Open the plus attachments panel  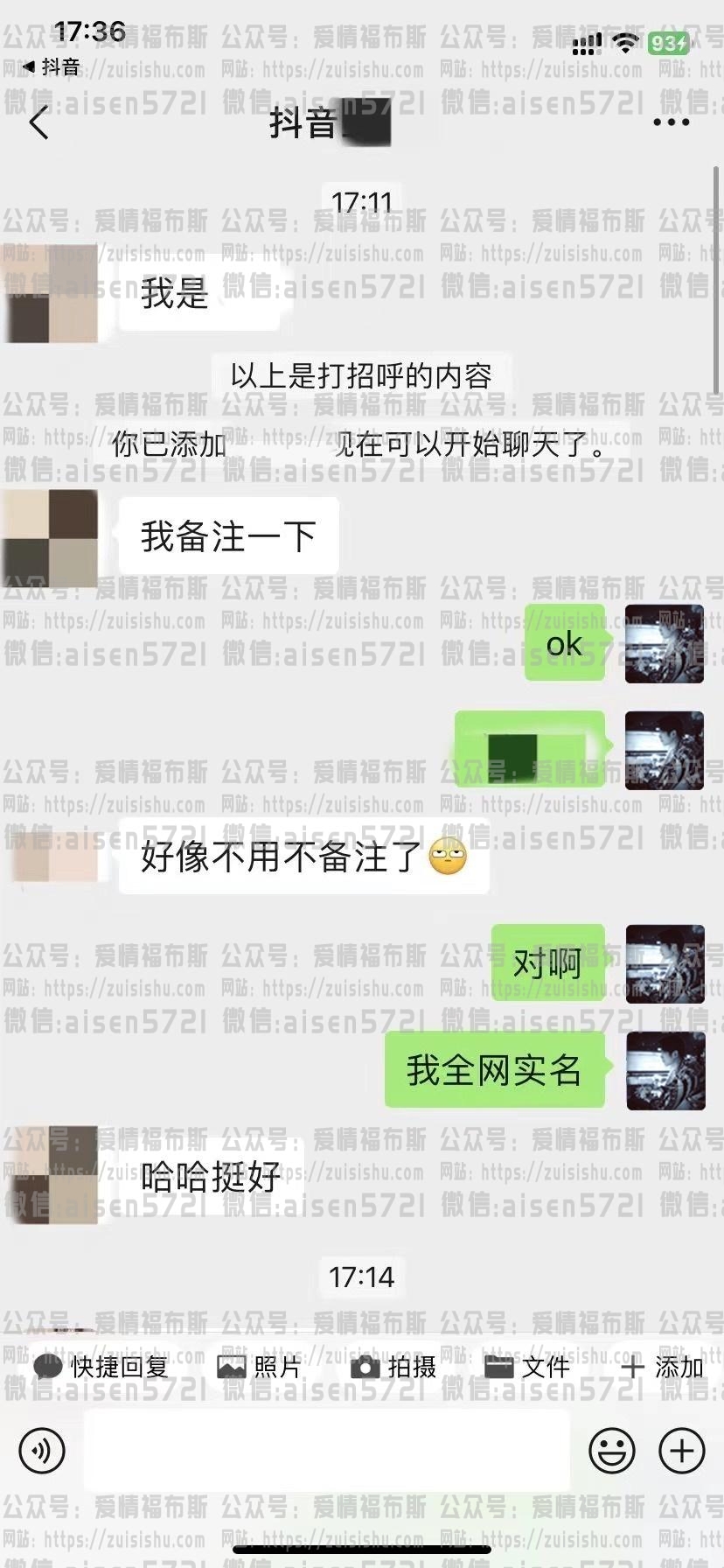coord(681,1451)
